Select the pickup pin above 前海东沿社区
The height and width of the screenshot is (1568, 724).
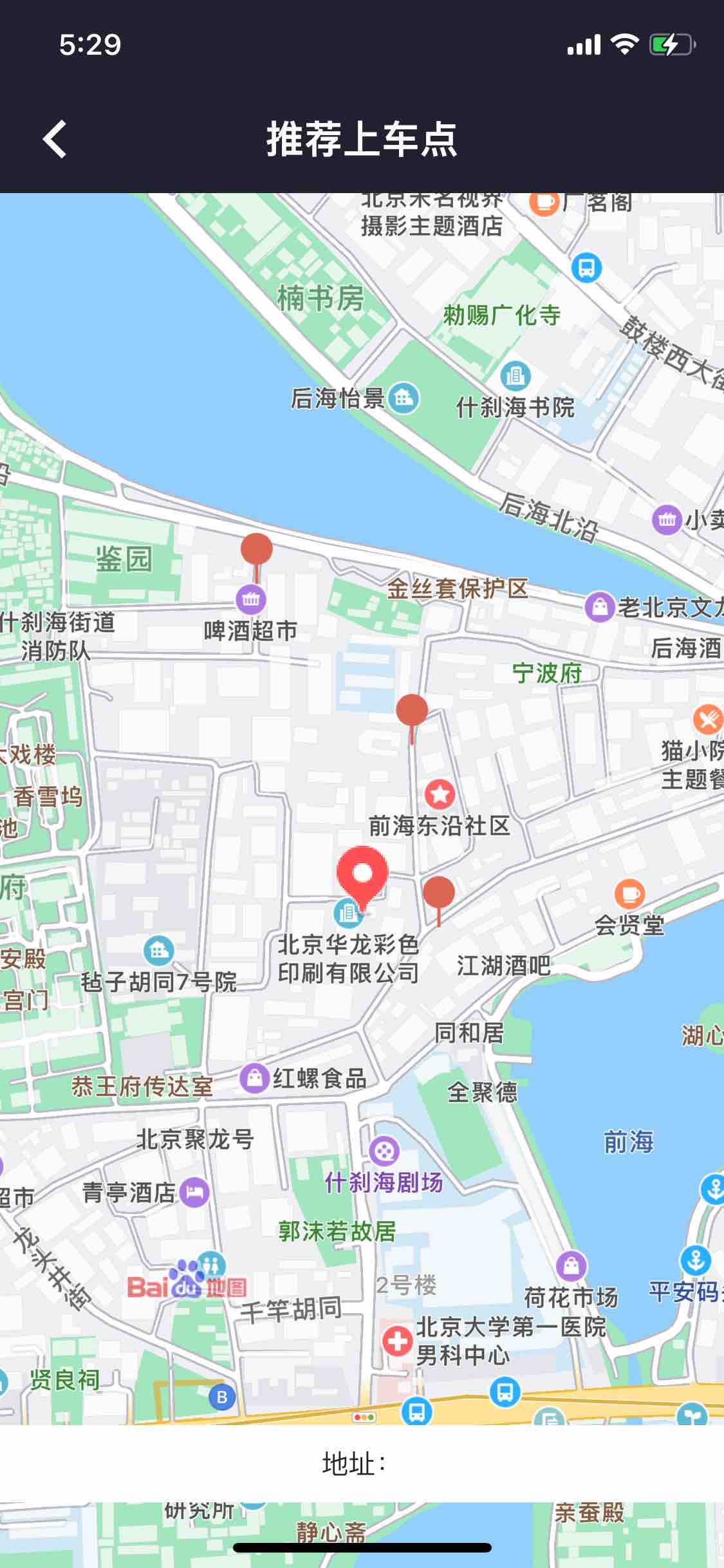tap(412, 711)
